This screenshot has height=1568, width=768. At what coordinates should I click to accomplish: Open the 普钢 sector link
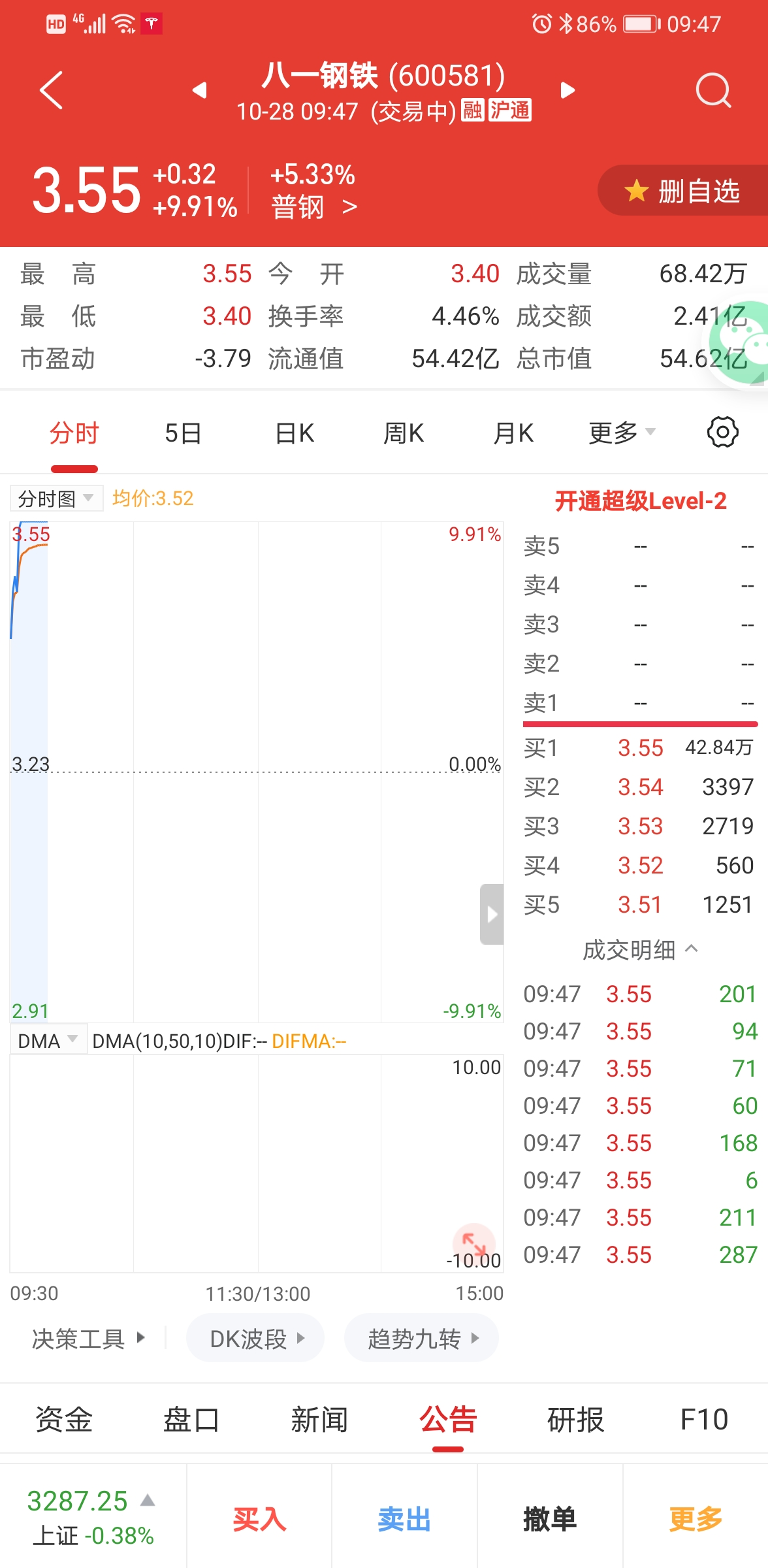[x=314, y=208]
